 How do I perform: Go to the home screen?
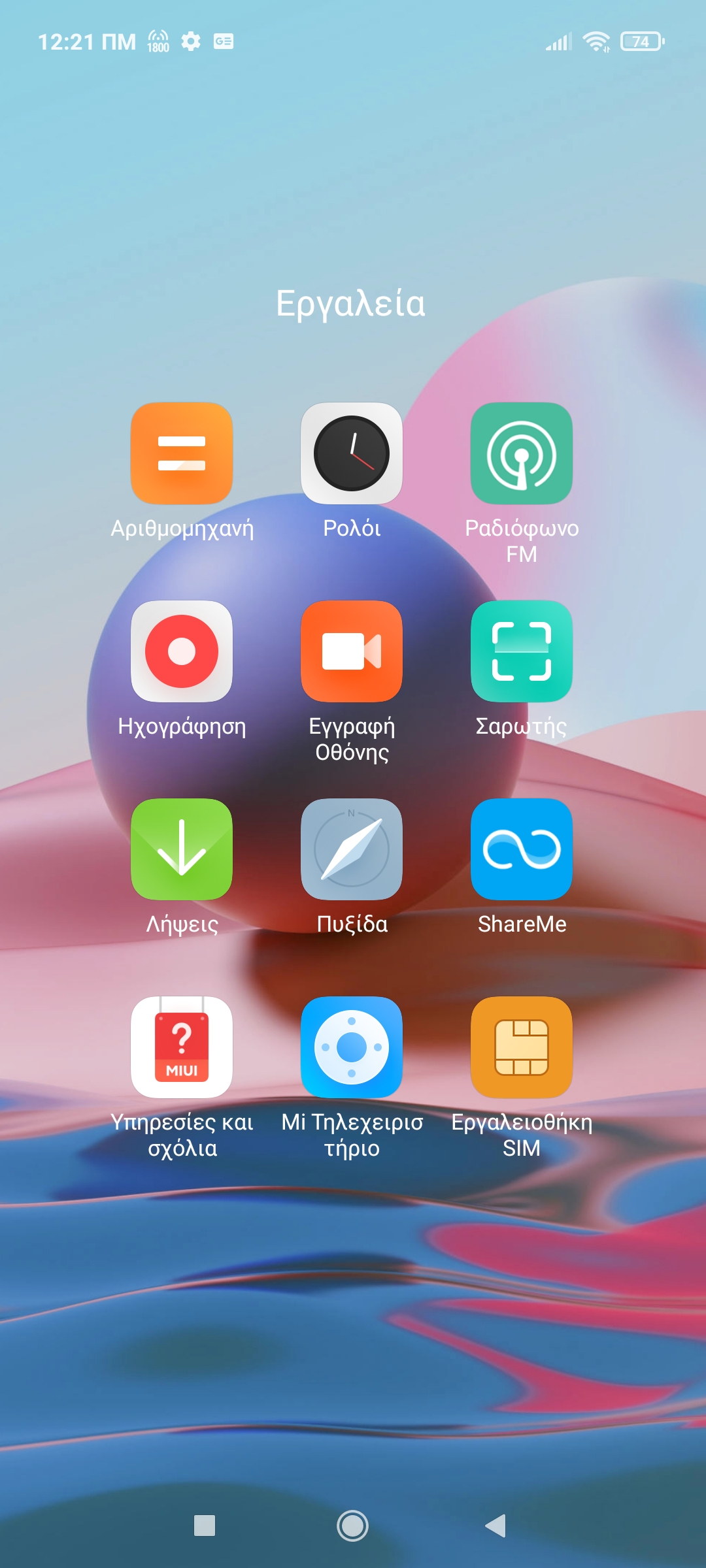(x=352, y=1526)
